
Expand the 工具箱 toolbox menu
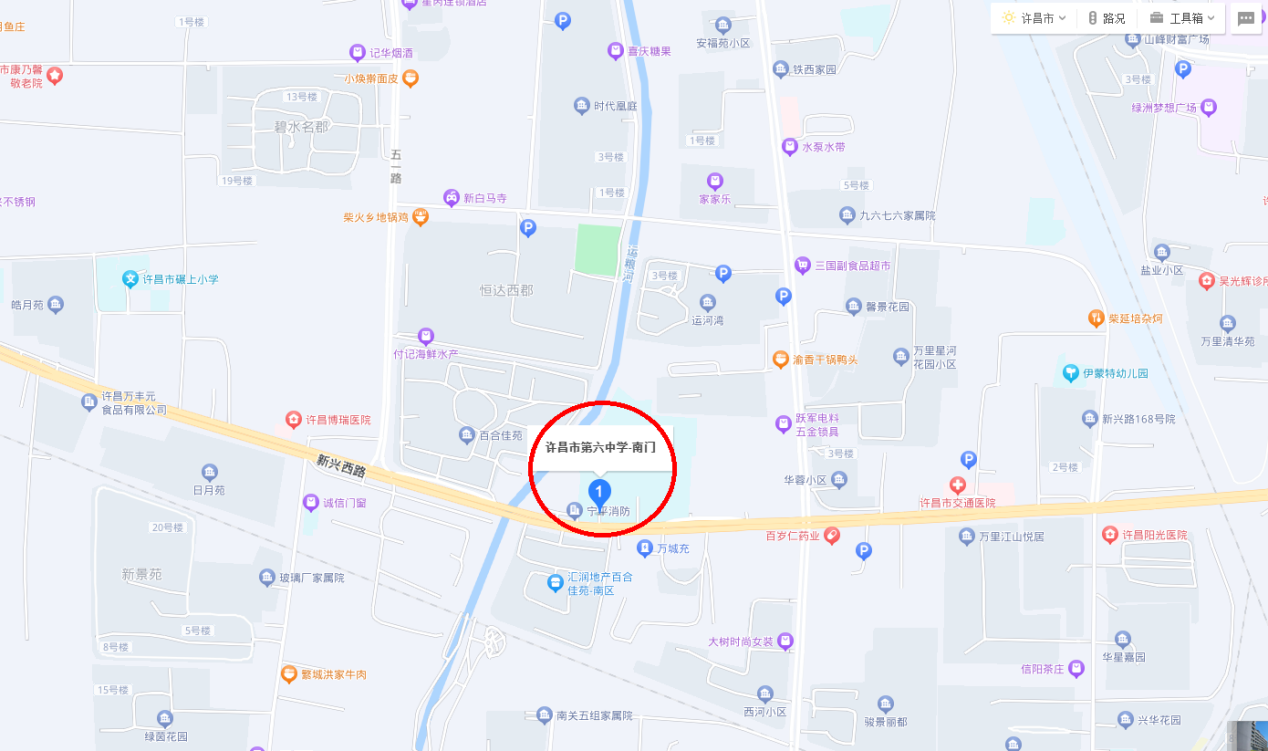pyautogui.click(x=1182, y=18)
